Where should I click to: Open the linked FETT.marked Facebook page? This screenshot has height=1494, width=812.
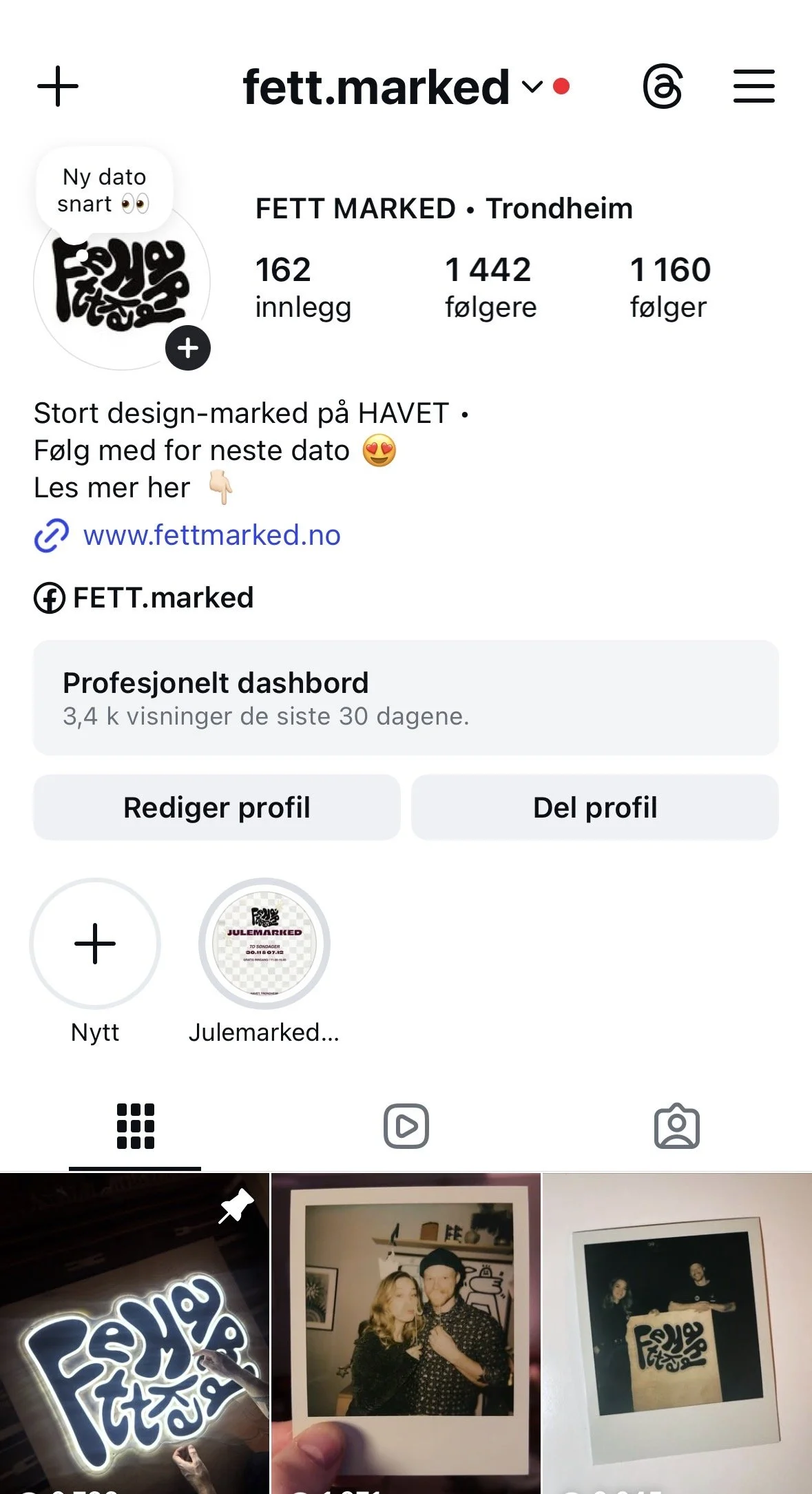coord(163,598)
